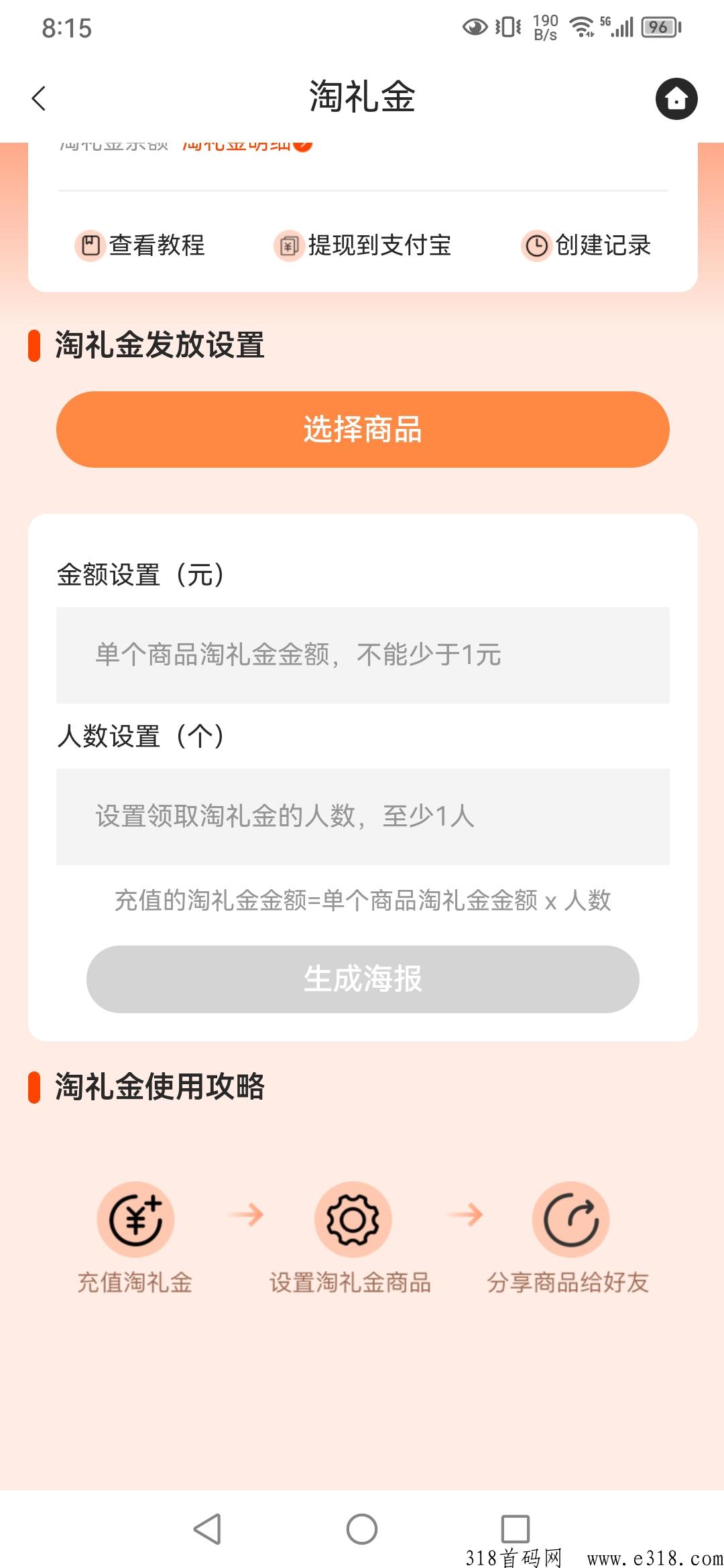Open 创建记录 history
The height and width of the screenshot is (1568, 724).
coord(586,245)
